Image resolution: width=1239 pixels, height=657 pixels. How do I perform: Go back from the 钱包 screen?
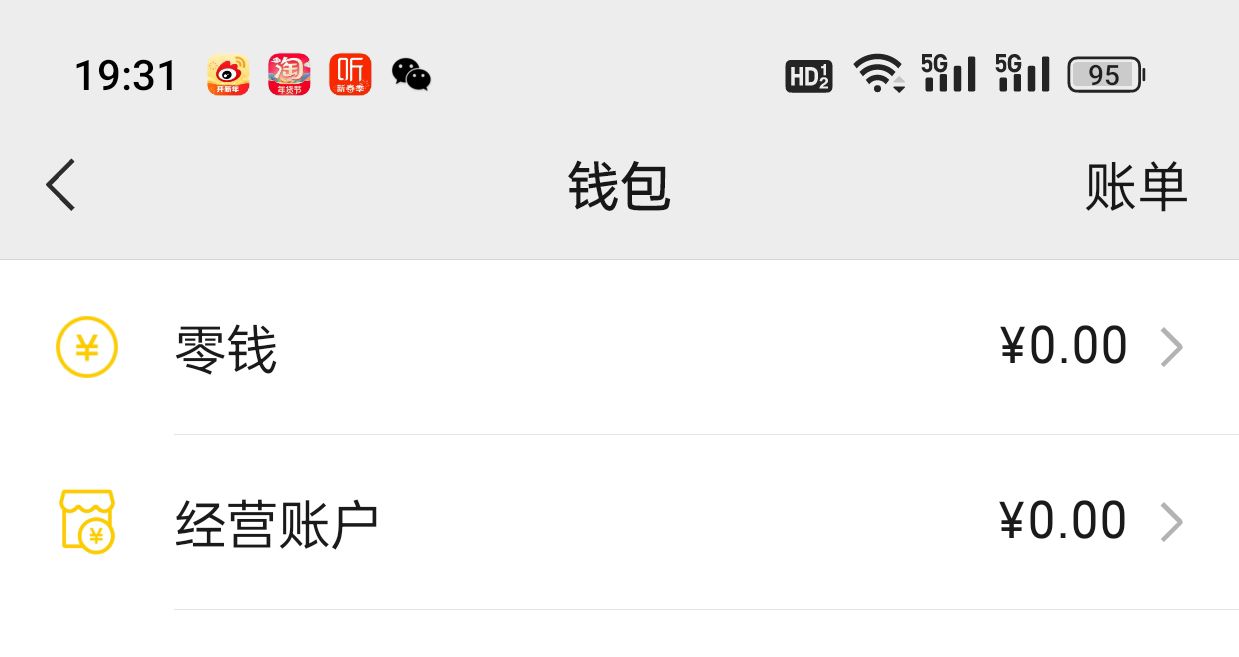click(61, 186)
